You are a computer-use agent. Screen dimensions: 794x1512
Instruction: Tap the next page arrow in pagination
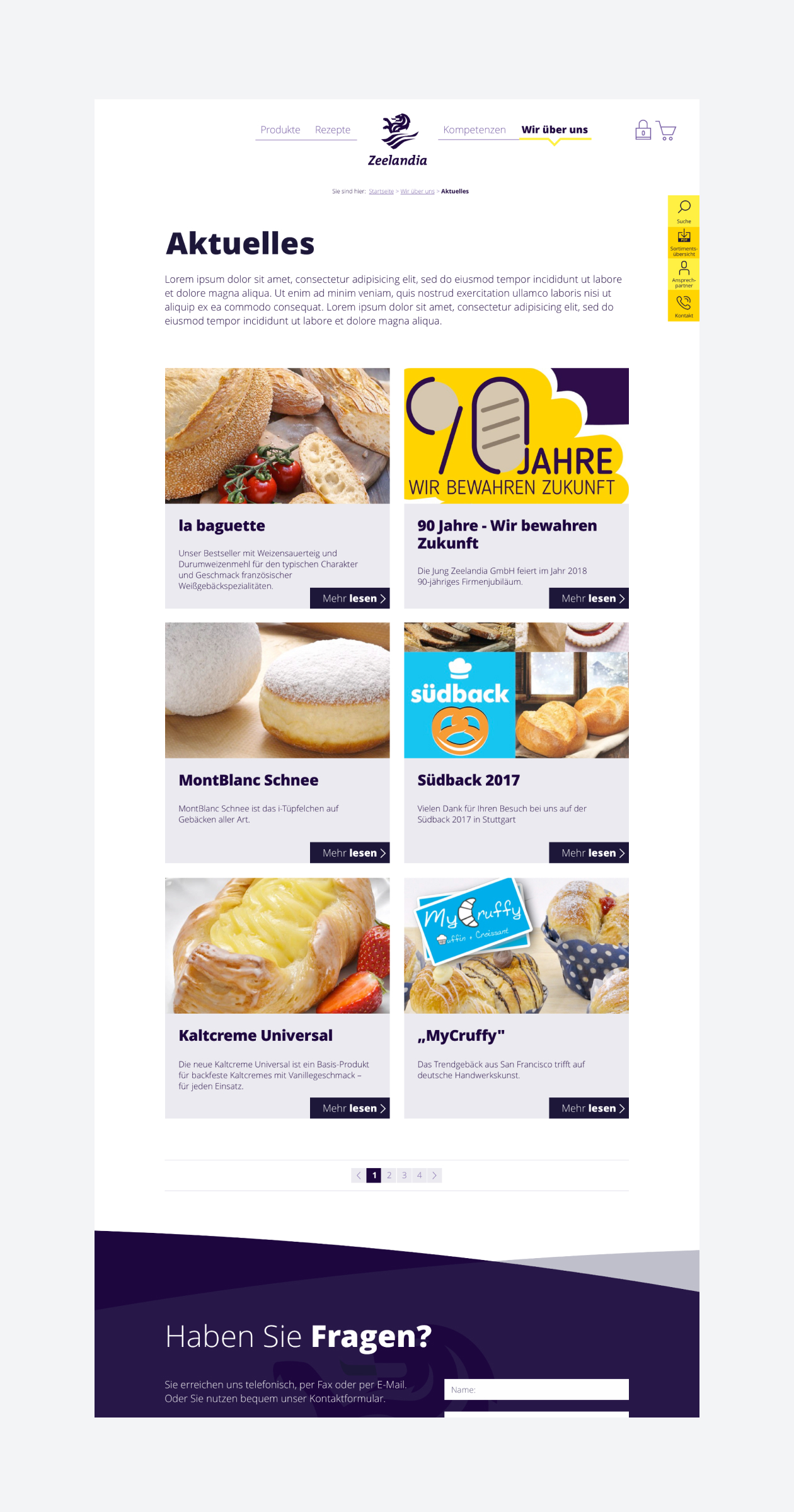[x=434, y=1176]
